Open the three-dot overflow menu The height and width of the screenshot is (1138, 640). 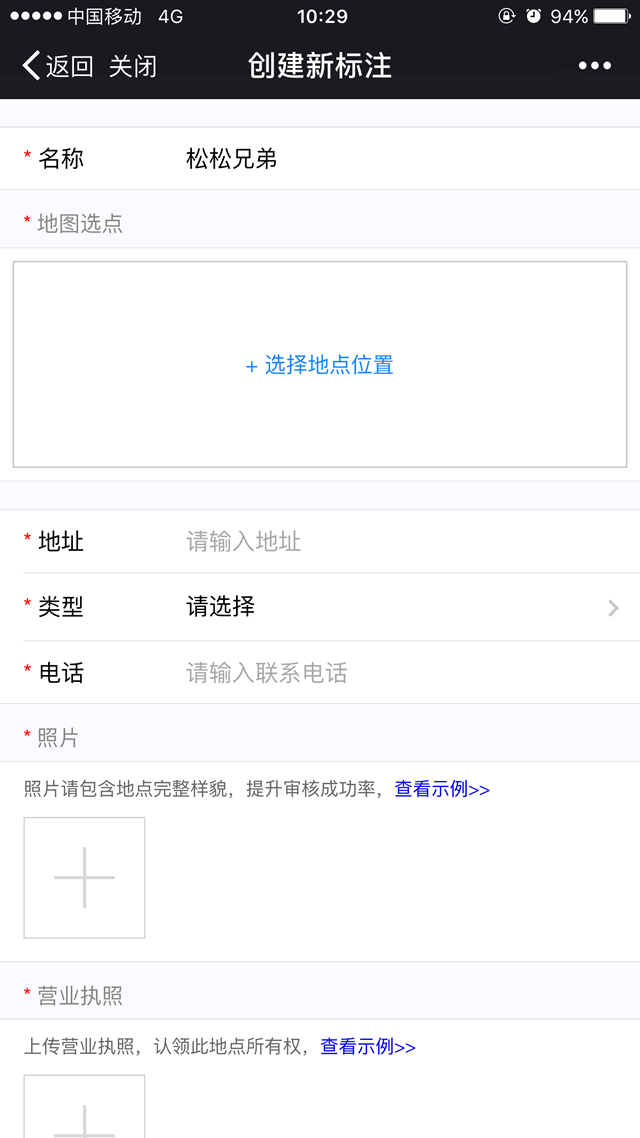pos(594,67)
